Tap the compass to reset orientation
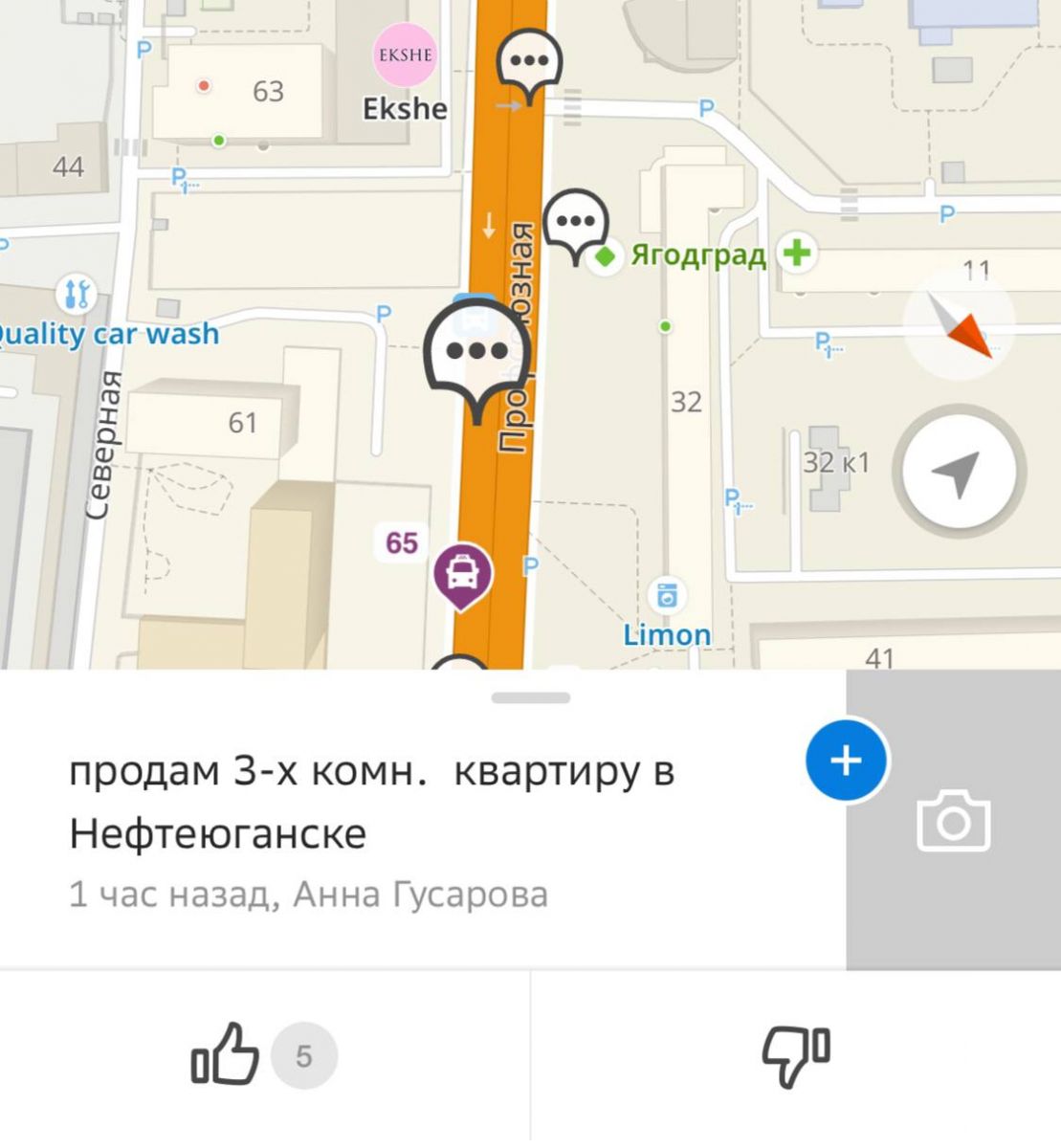The image size is (1061, 1148). [960, 321]
